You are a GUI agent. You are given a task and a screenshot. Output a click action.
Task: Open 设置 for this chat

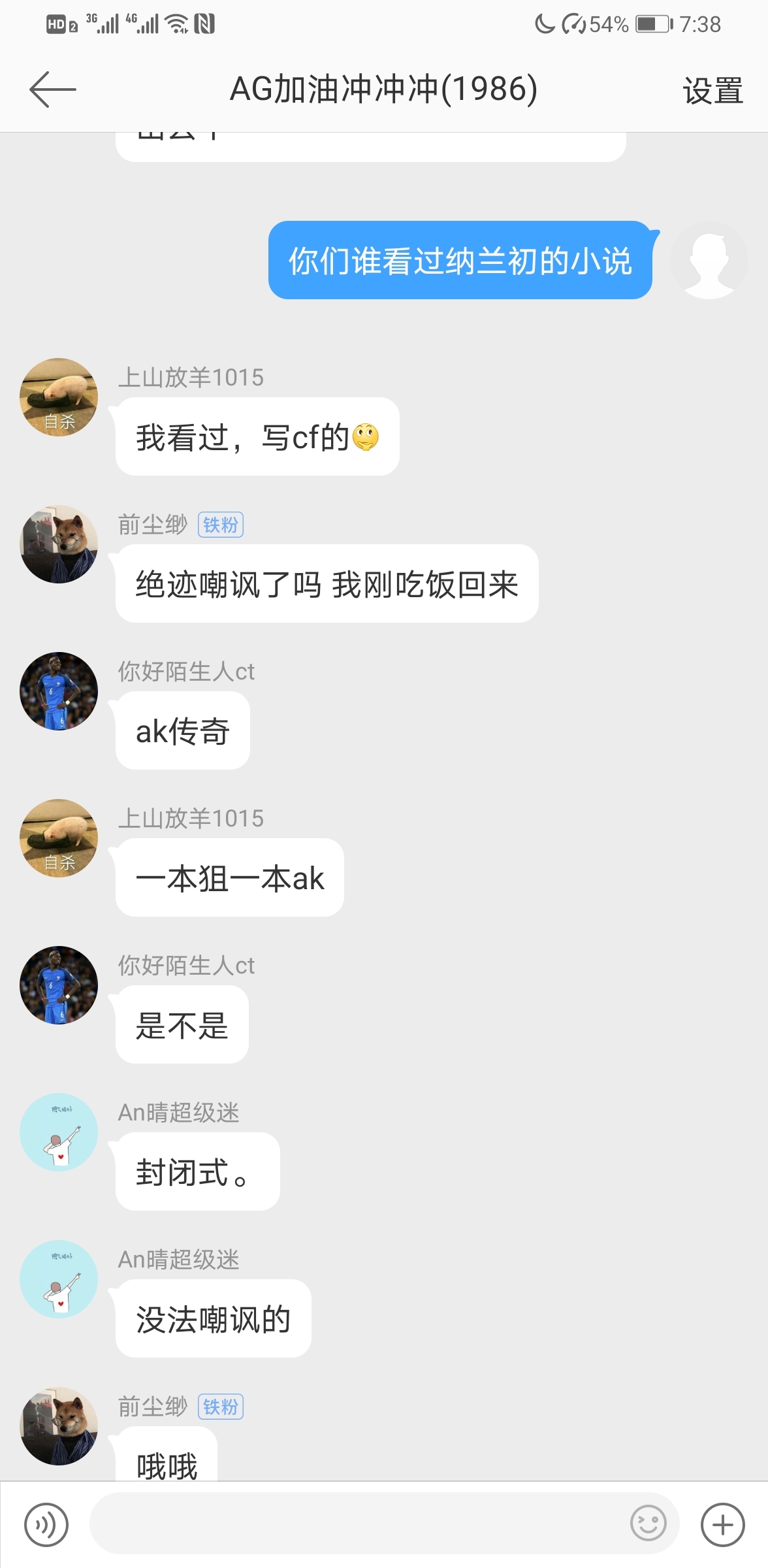712,91
